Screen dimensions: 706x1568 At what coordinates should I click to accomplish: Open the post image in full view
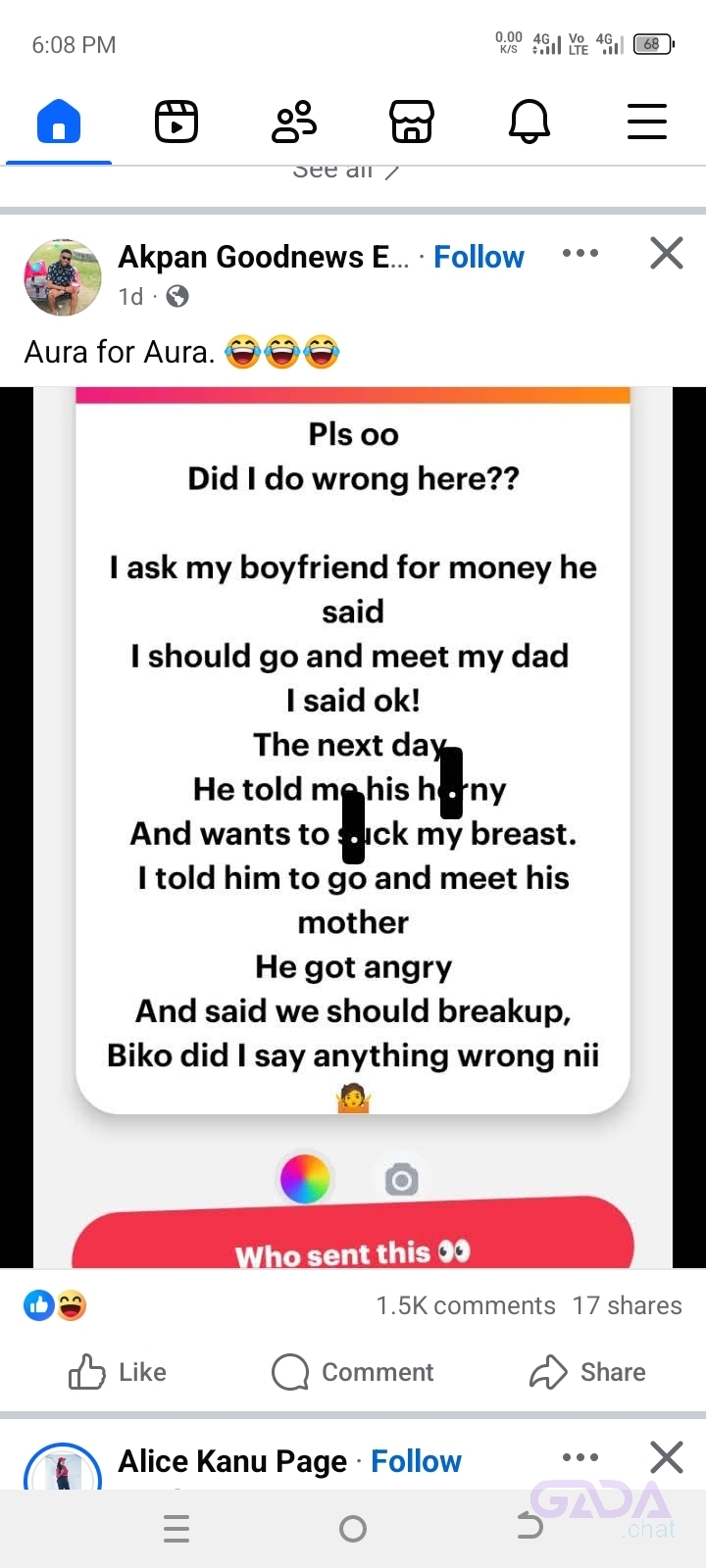353,827
